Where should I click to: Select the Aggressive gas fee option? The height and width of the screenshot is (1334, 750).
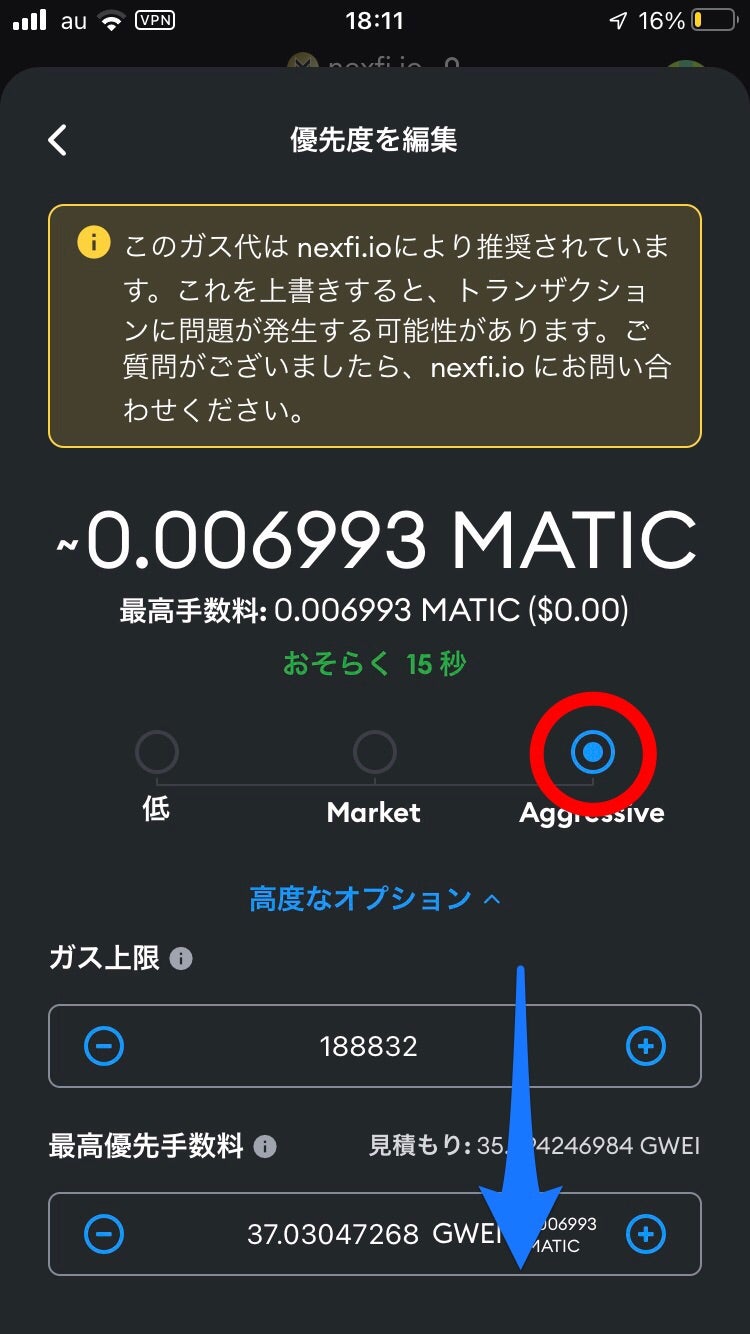coord(593,752)
